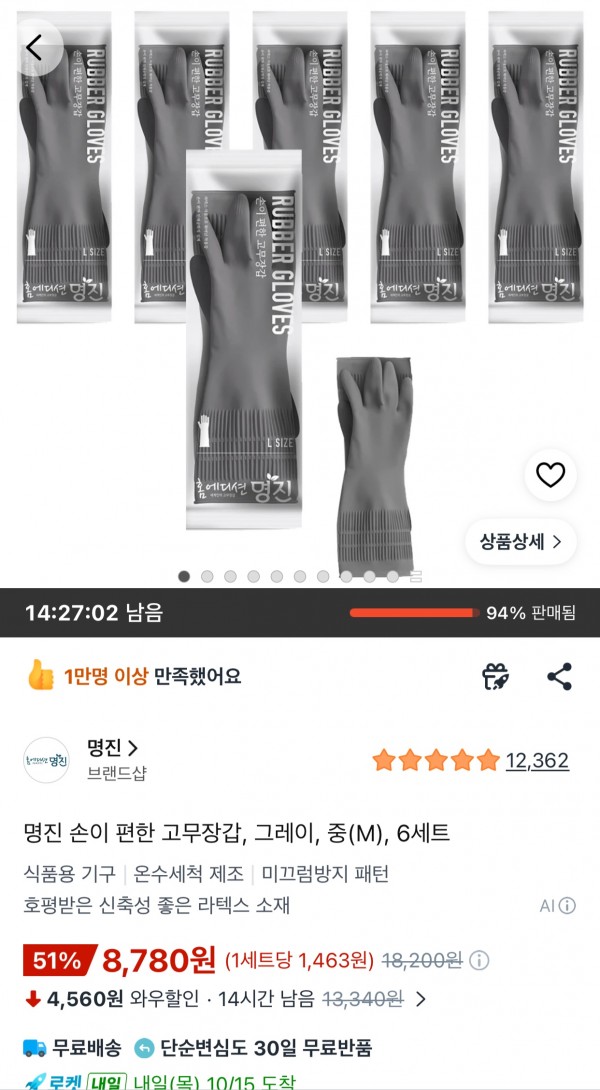View the 12,362 reviews

coord(537,760)
